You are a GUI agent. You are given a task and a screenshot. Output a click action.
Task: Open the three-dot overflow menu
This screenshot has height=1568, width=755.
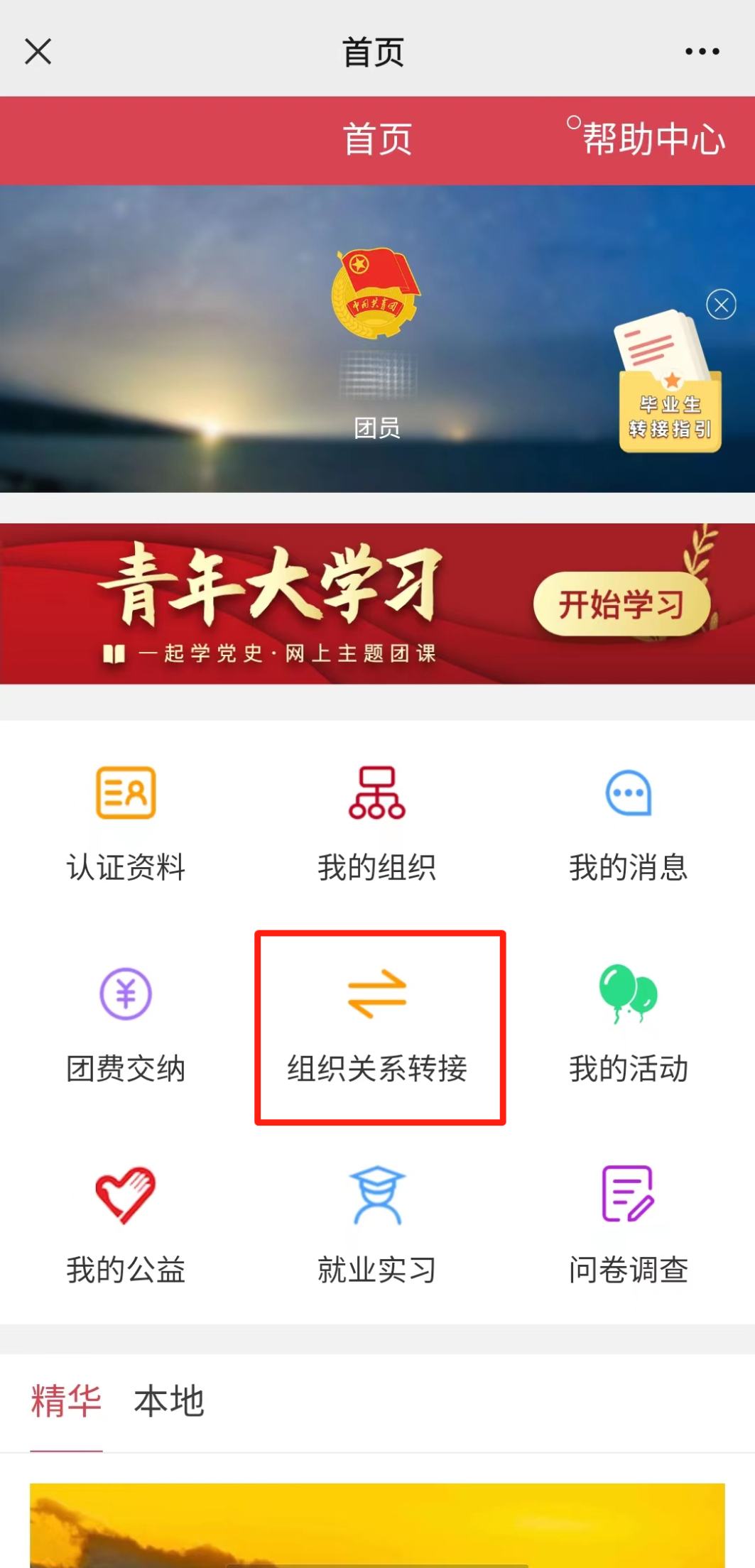coord(702,51)
